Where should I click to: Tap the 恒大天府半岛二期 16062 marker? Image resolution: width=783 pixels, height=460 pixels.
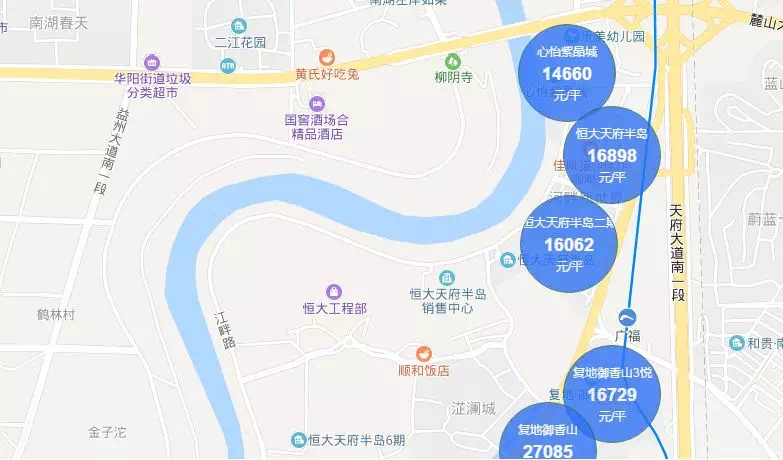point(569,244)
